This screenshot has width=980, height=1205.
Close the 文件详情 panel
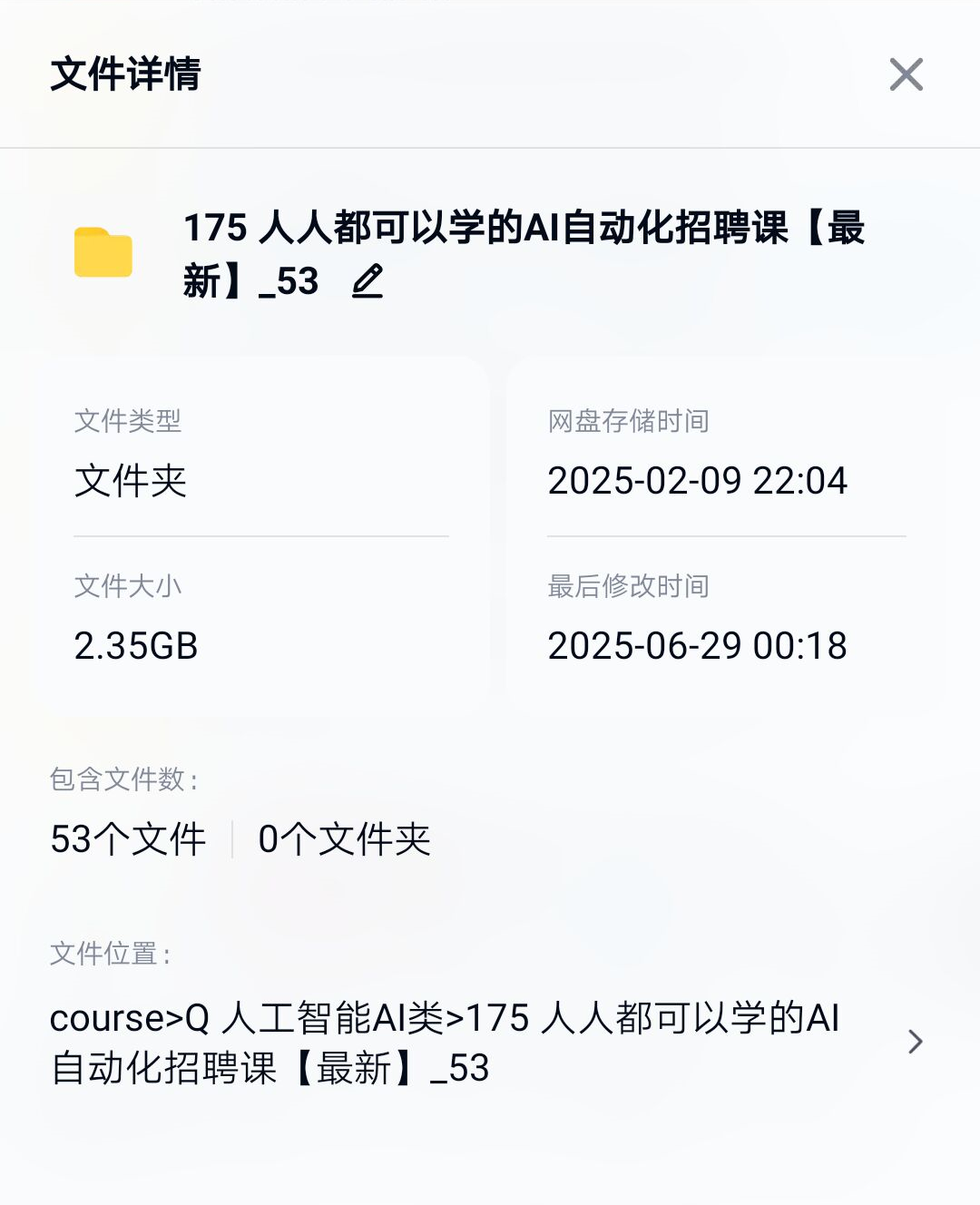[x=906, y=74]
